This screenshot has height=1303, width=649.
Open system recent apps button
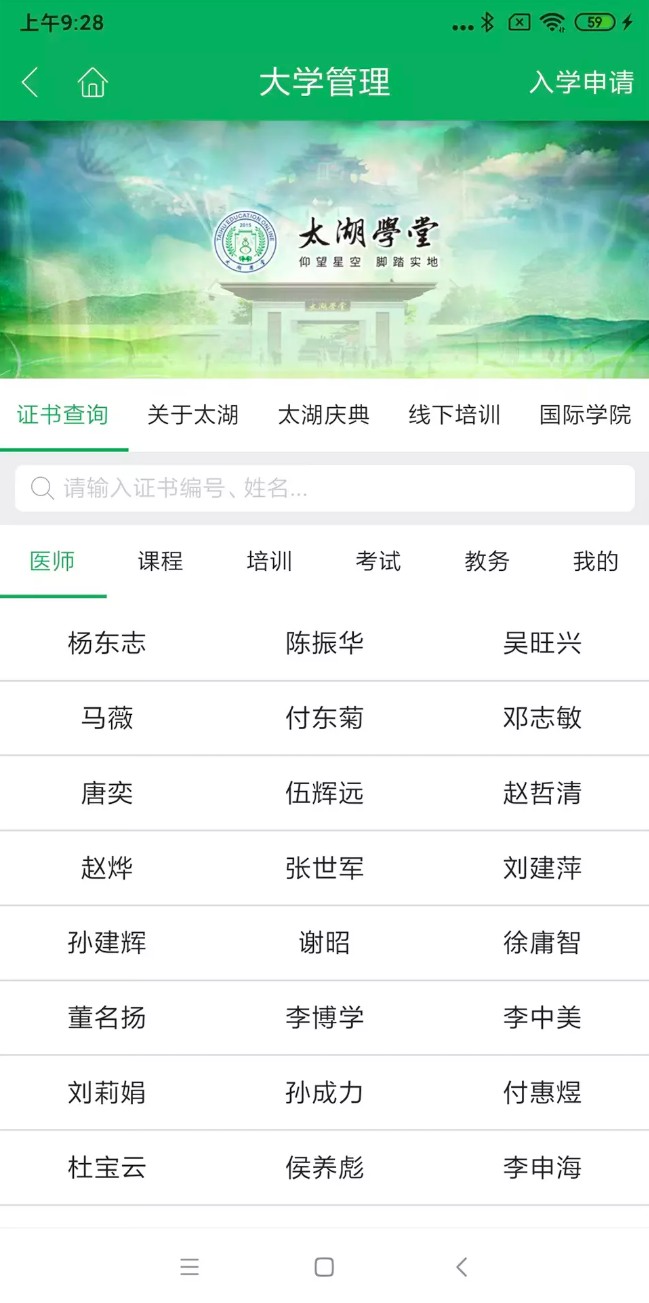(189, 1267)
